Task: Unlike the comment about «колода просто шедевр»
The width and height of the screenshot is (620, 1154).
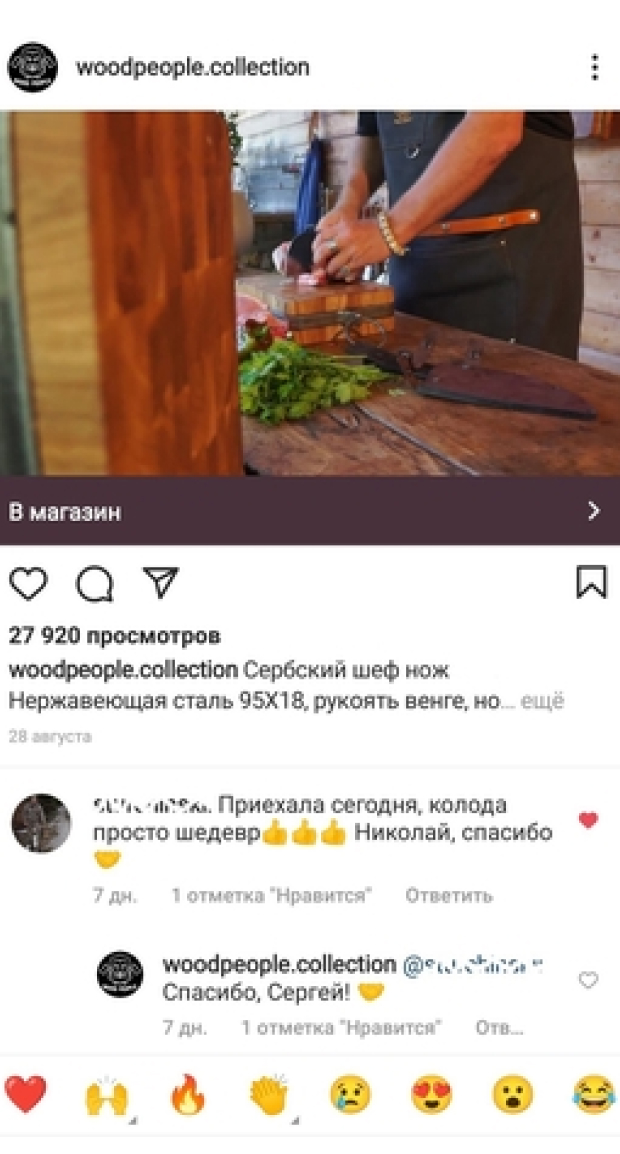Action: [x=588, y=820]
